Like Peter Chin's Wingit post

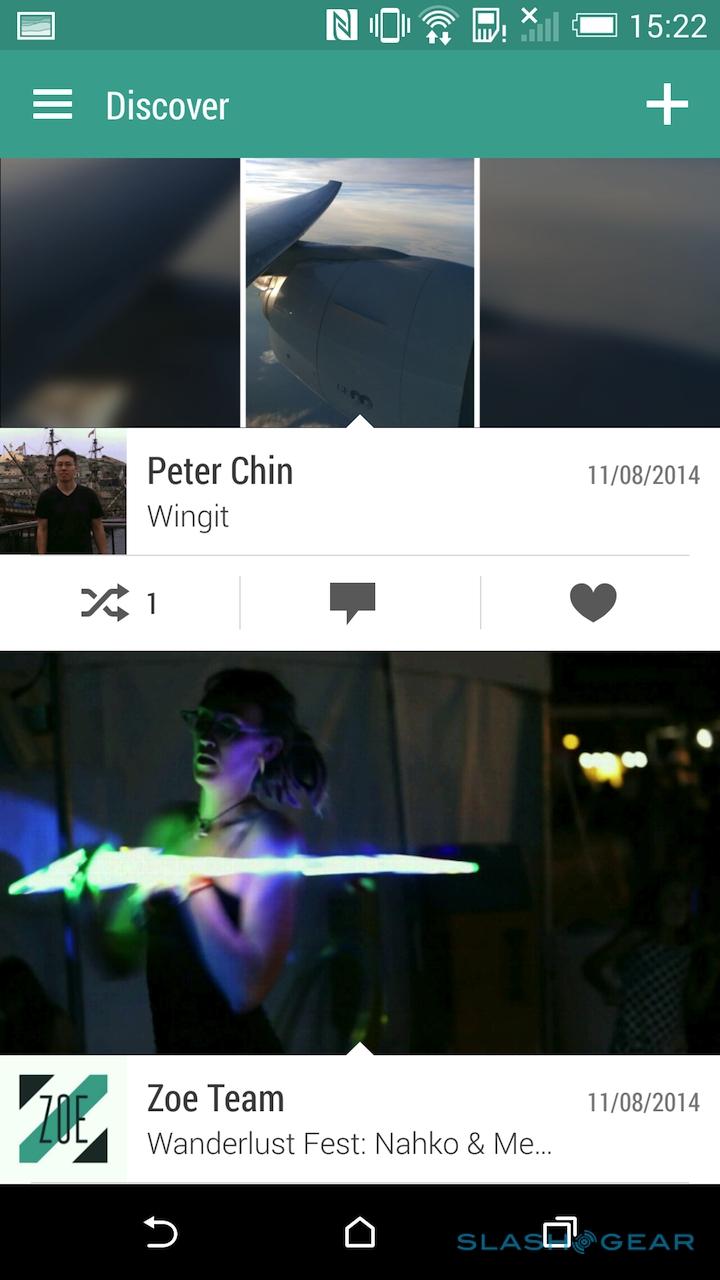pos(593,603)
